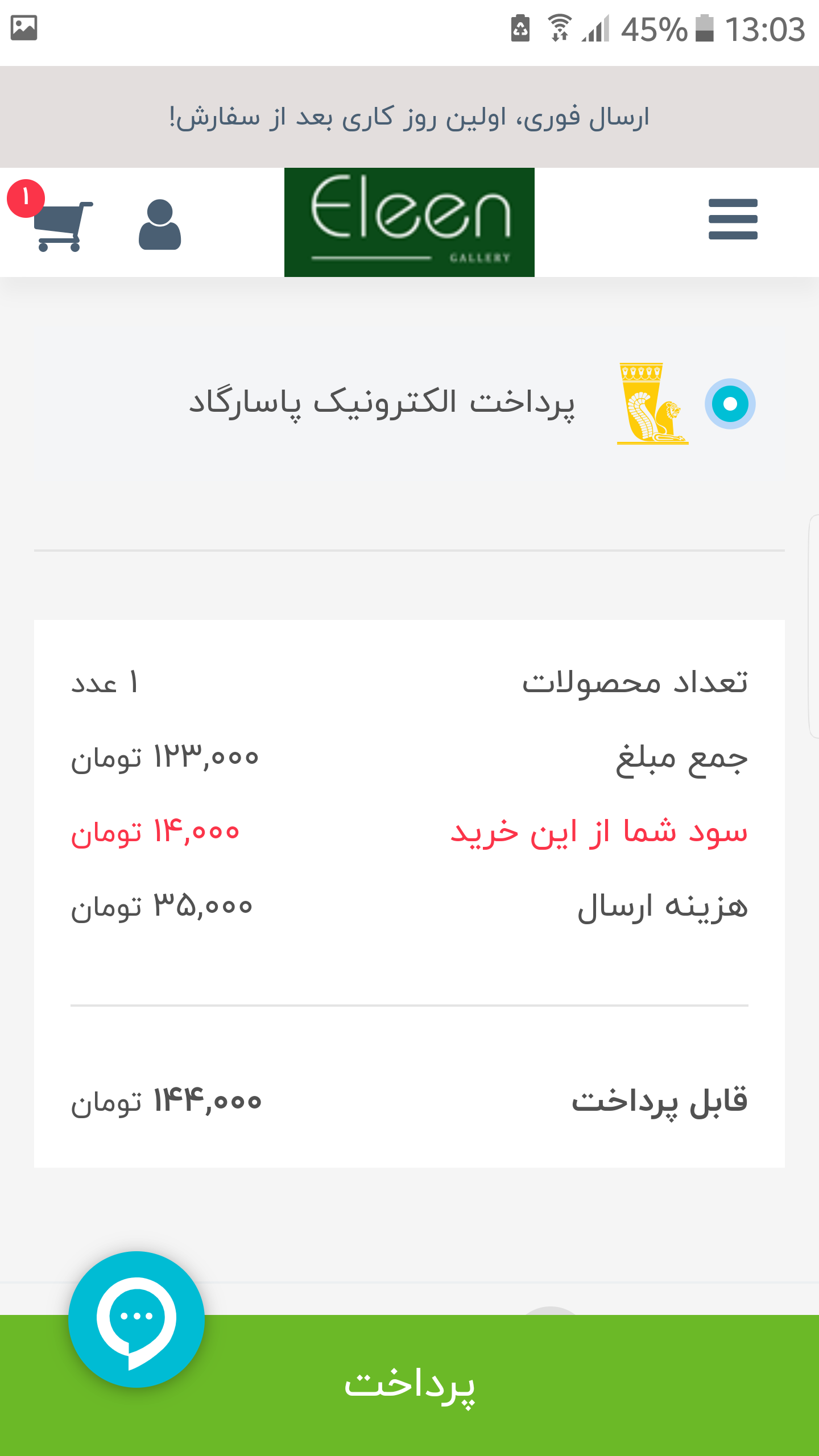Open the user account icon
The image size is (819, 1456).
[x=160, y=224]
